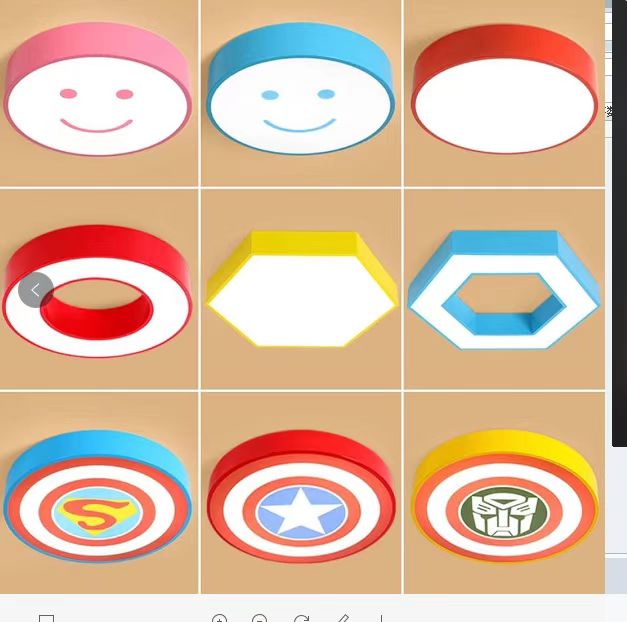The height and width of the screenshot is (622, 627).
Task: Rotate the image
Action: tap(301, 619)
